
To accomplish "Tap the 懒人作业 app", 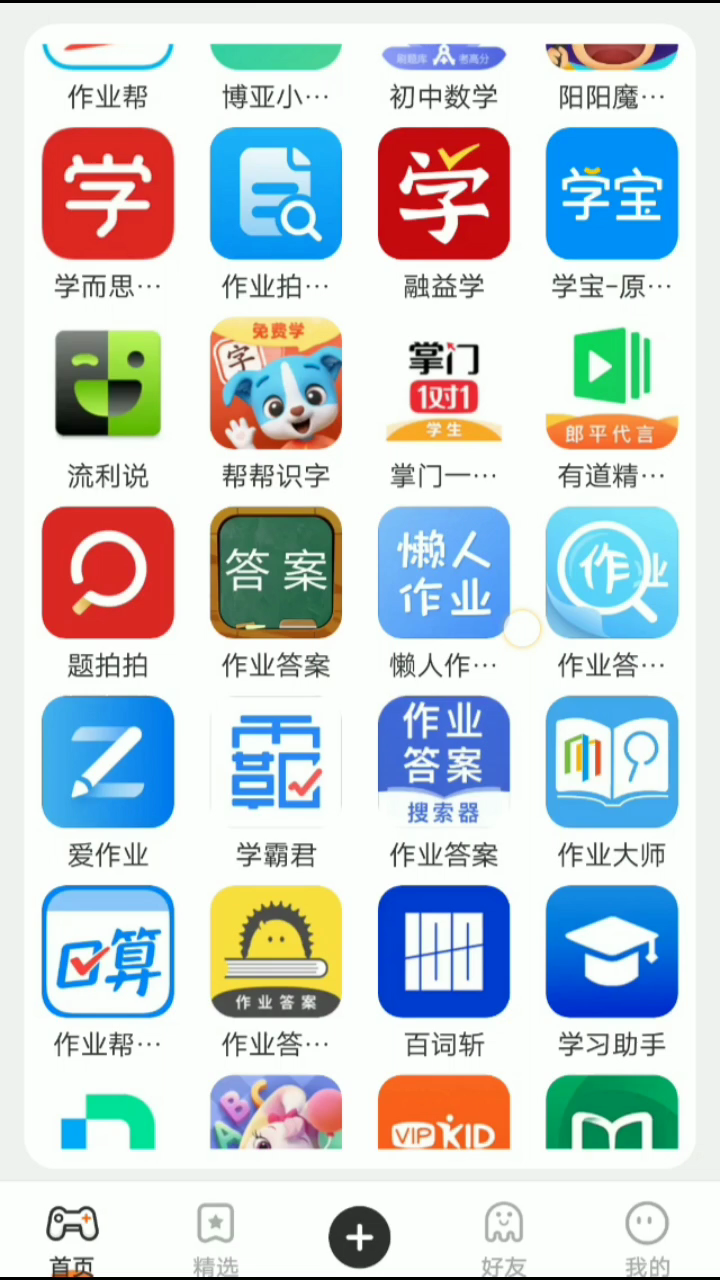I will pos(444,572).
